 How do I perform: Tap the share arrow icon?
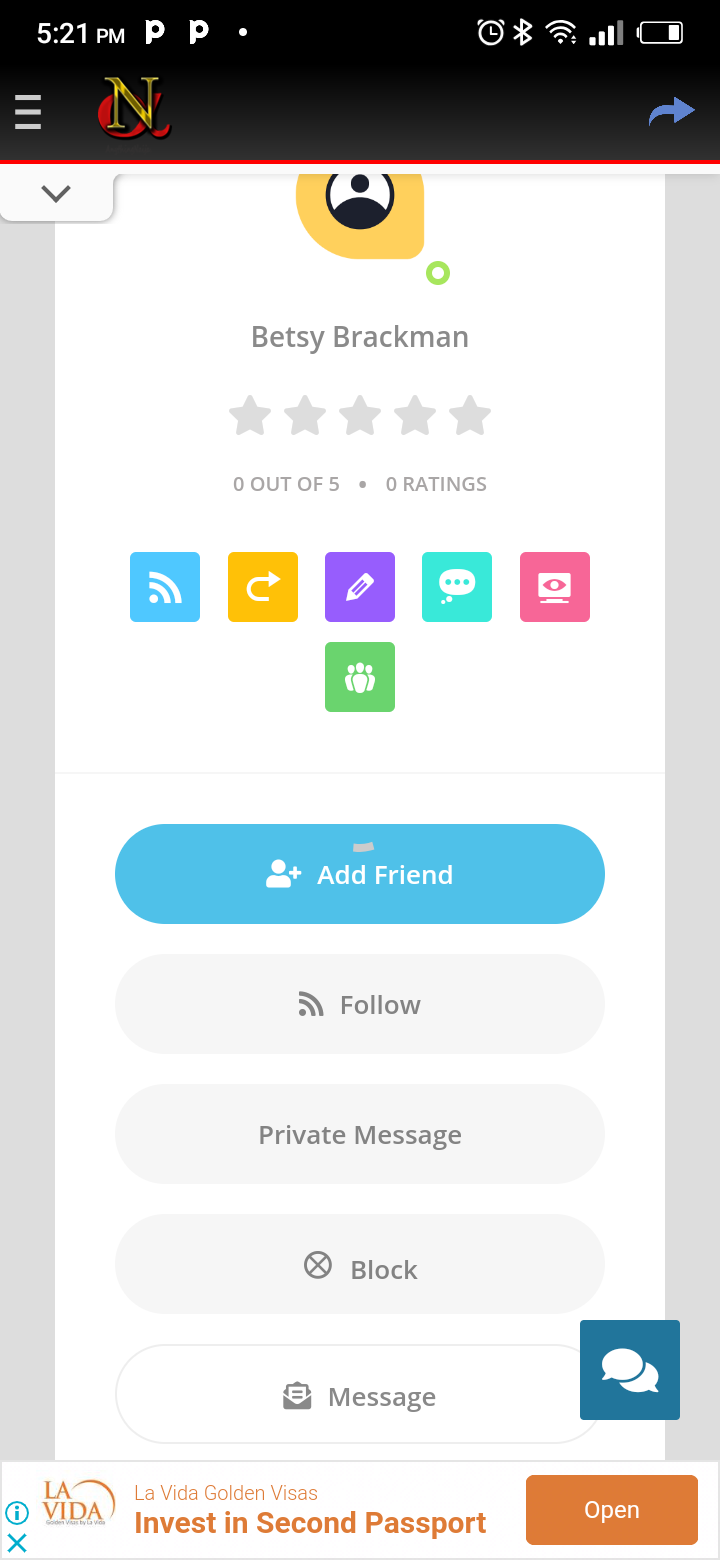point(671,112)
